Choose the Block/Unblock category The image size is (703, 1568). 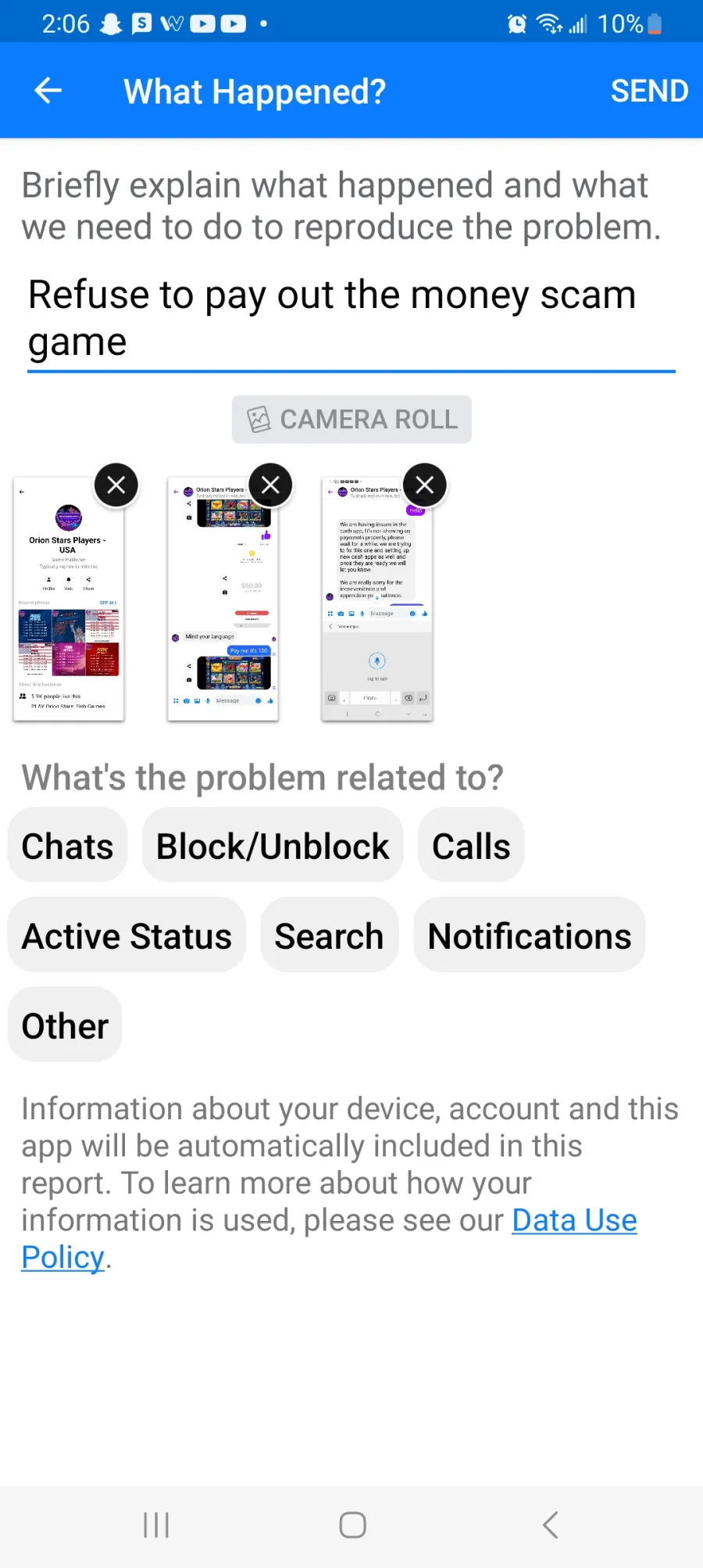pyautogui.click(x=273, y=846)
